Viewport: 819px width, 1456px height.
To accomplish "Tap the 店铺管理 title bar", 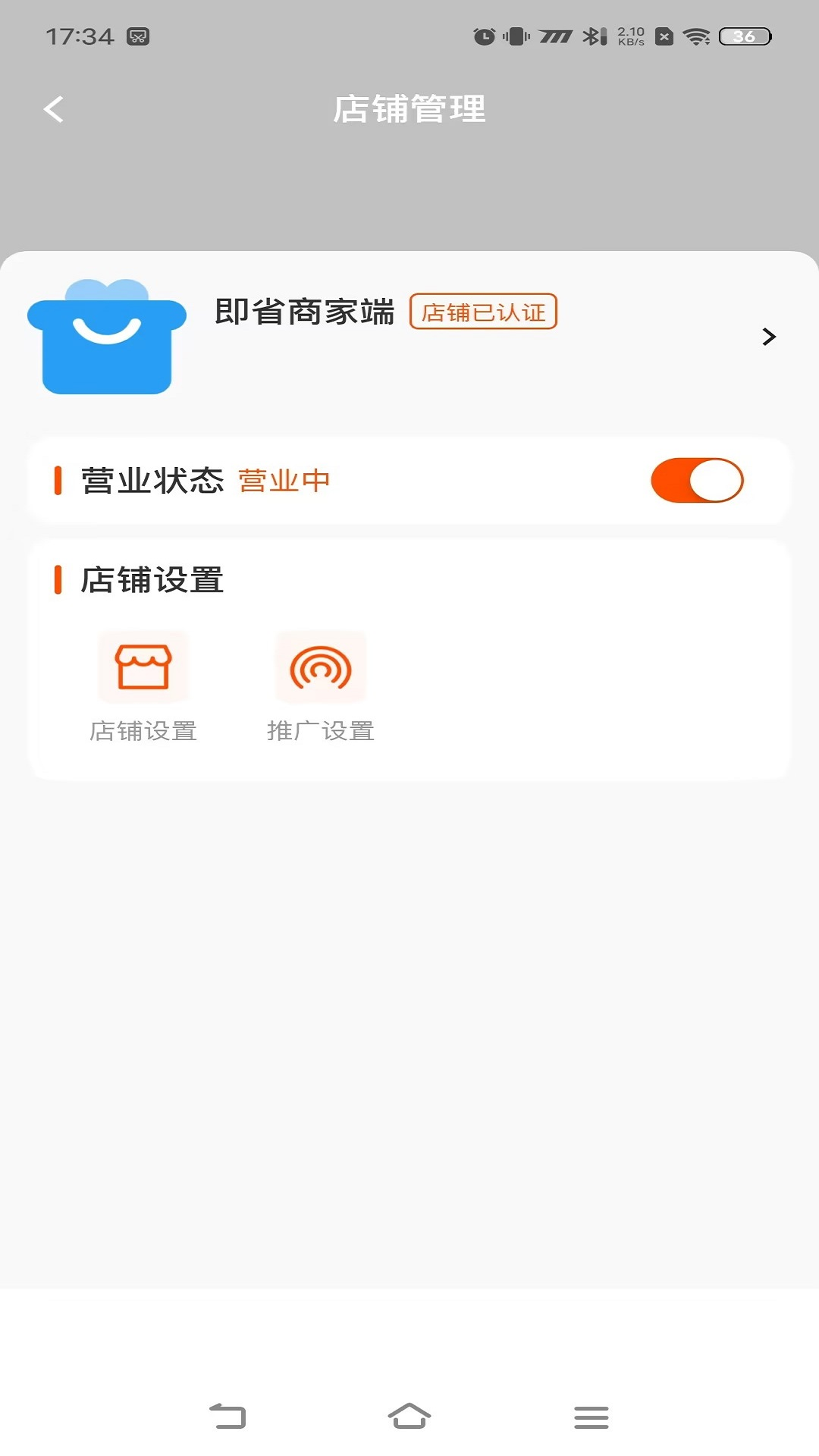I will coord(409,108).
